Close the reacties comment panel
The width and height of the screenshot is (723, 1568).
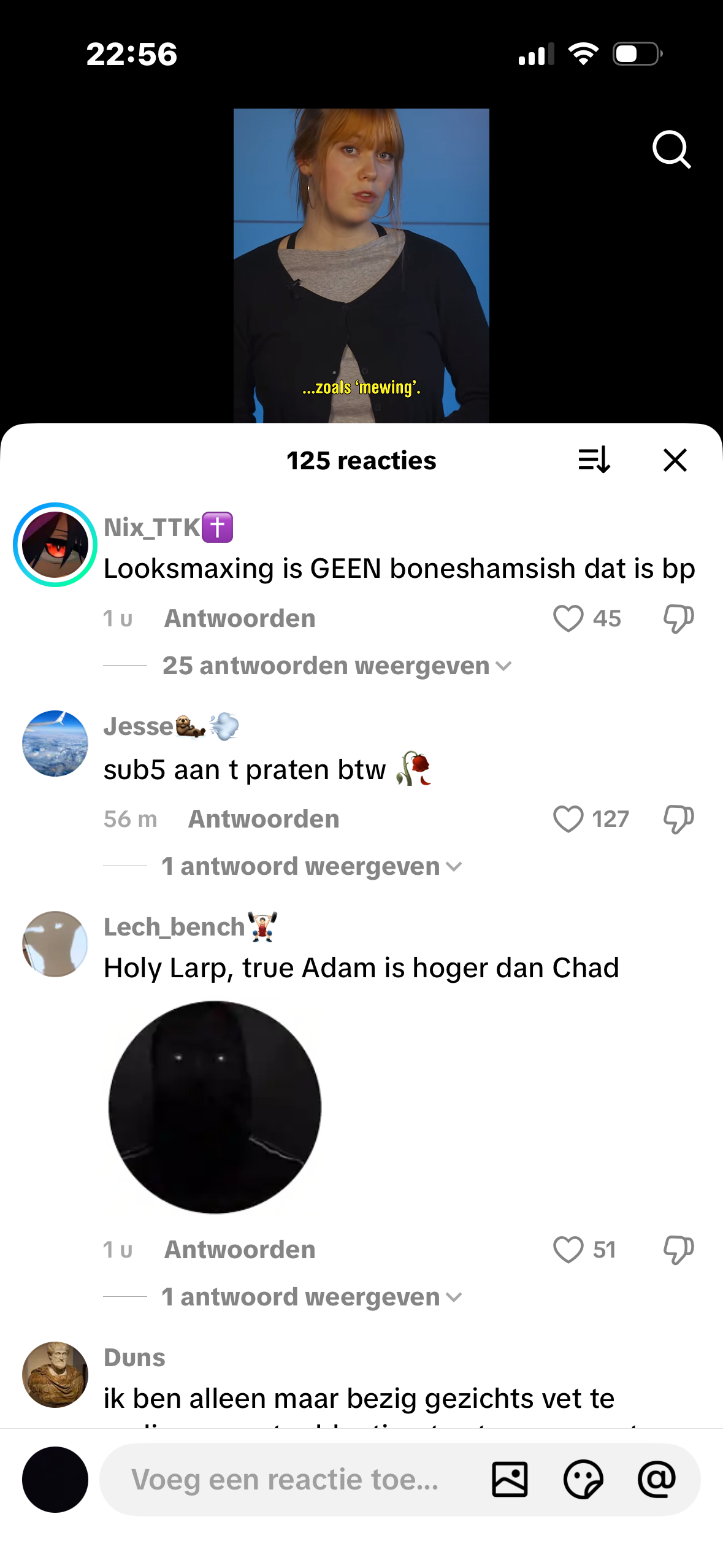(x=675, y=460)
